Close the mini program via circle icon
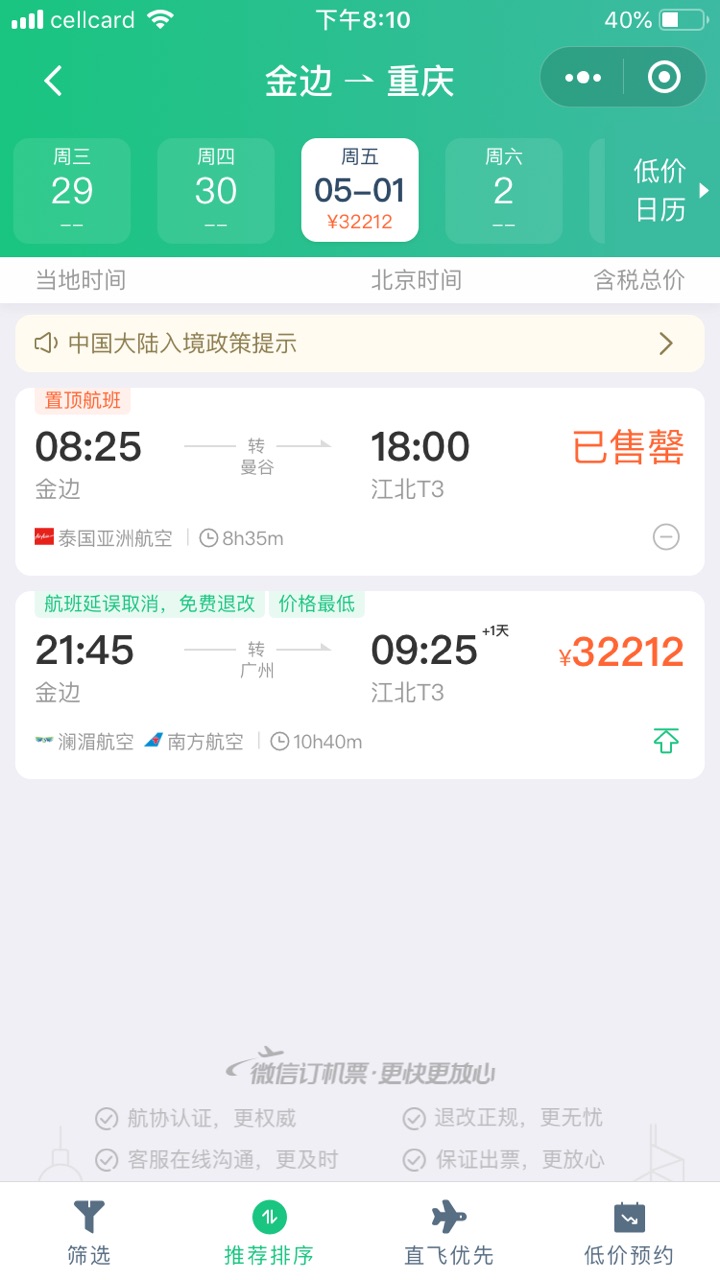This screenshot has height=1280, width=720. coord(664,77)
